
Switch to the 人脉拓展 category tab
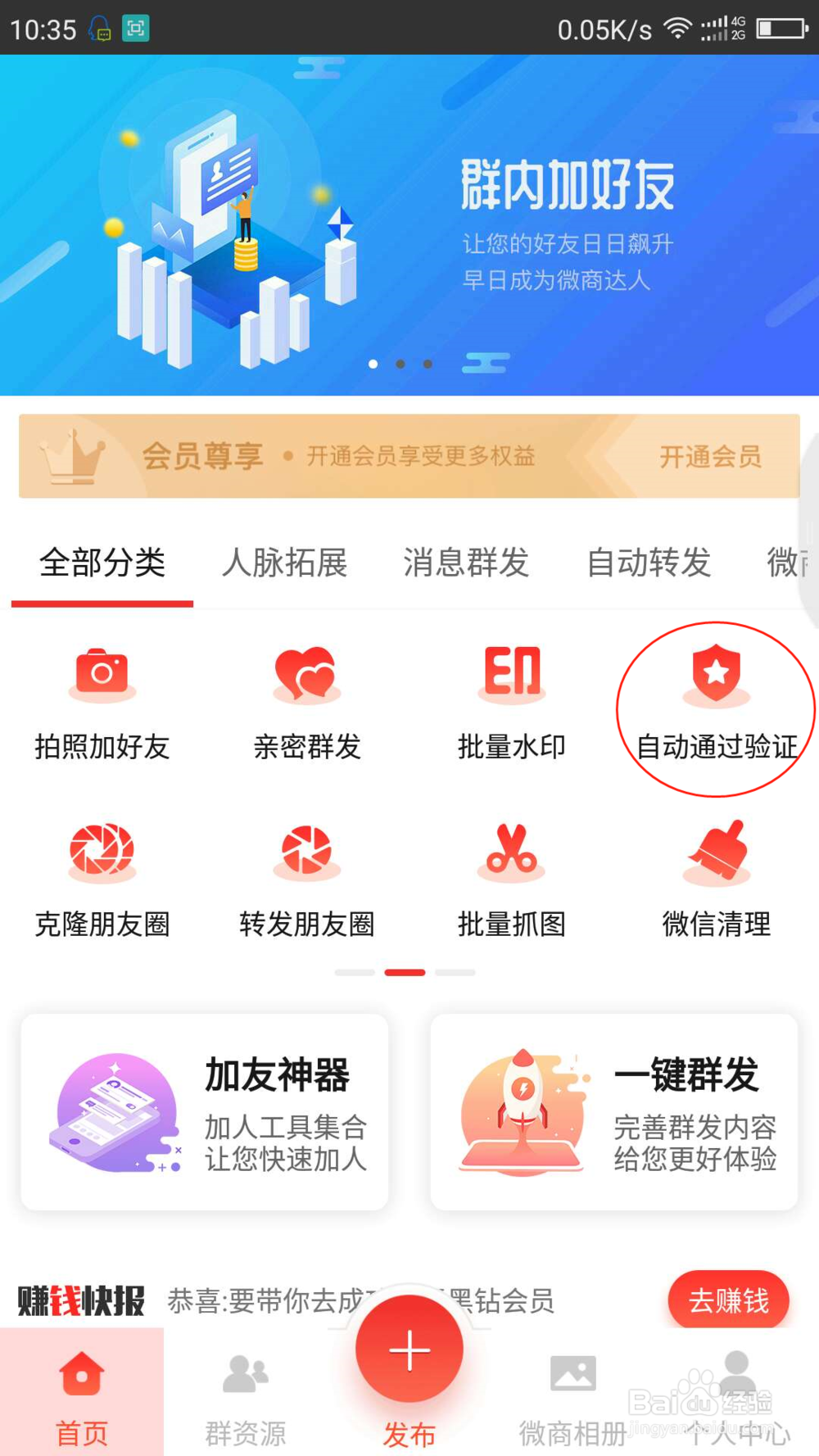pos(283,563)
